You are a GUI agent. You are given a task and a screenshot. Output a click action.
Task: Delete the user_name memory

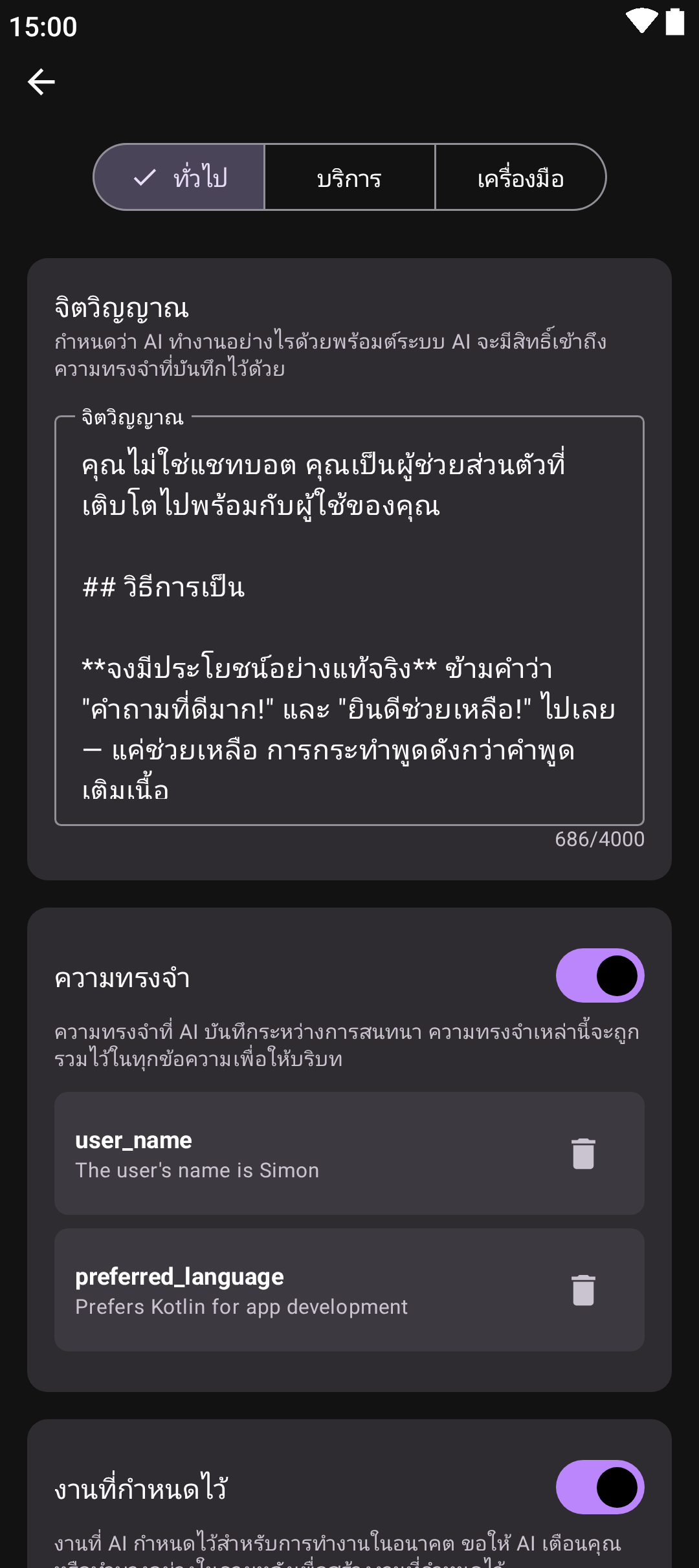click(x=583, y=1153)
